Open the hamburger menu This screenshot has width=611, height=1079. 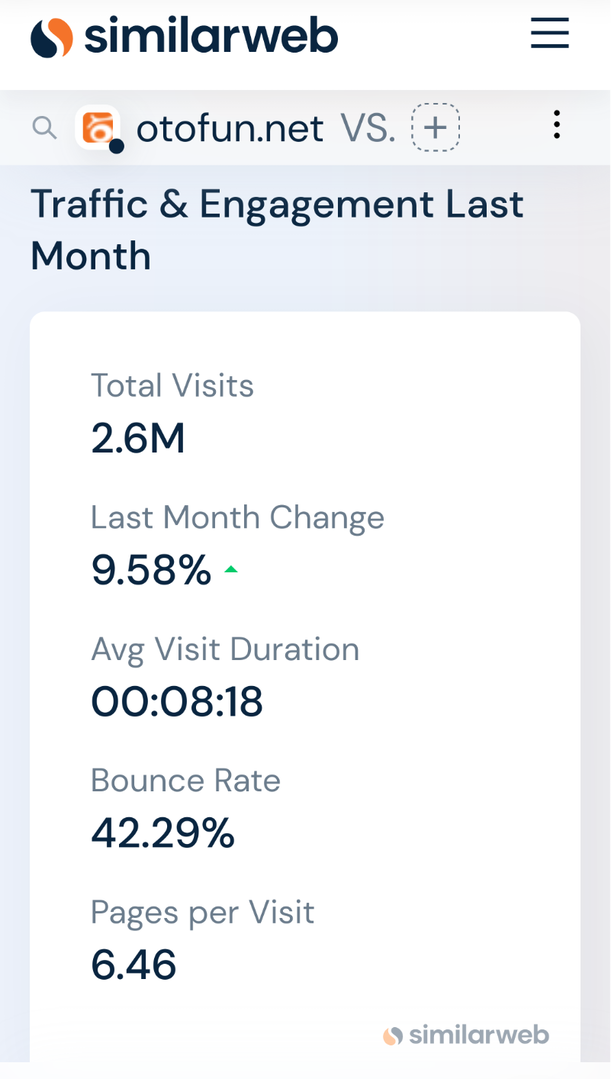[549, 34]
